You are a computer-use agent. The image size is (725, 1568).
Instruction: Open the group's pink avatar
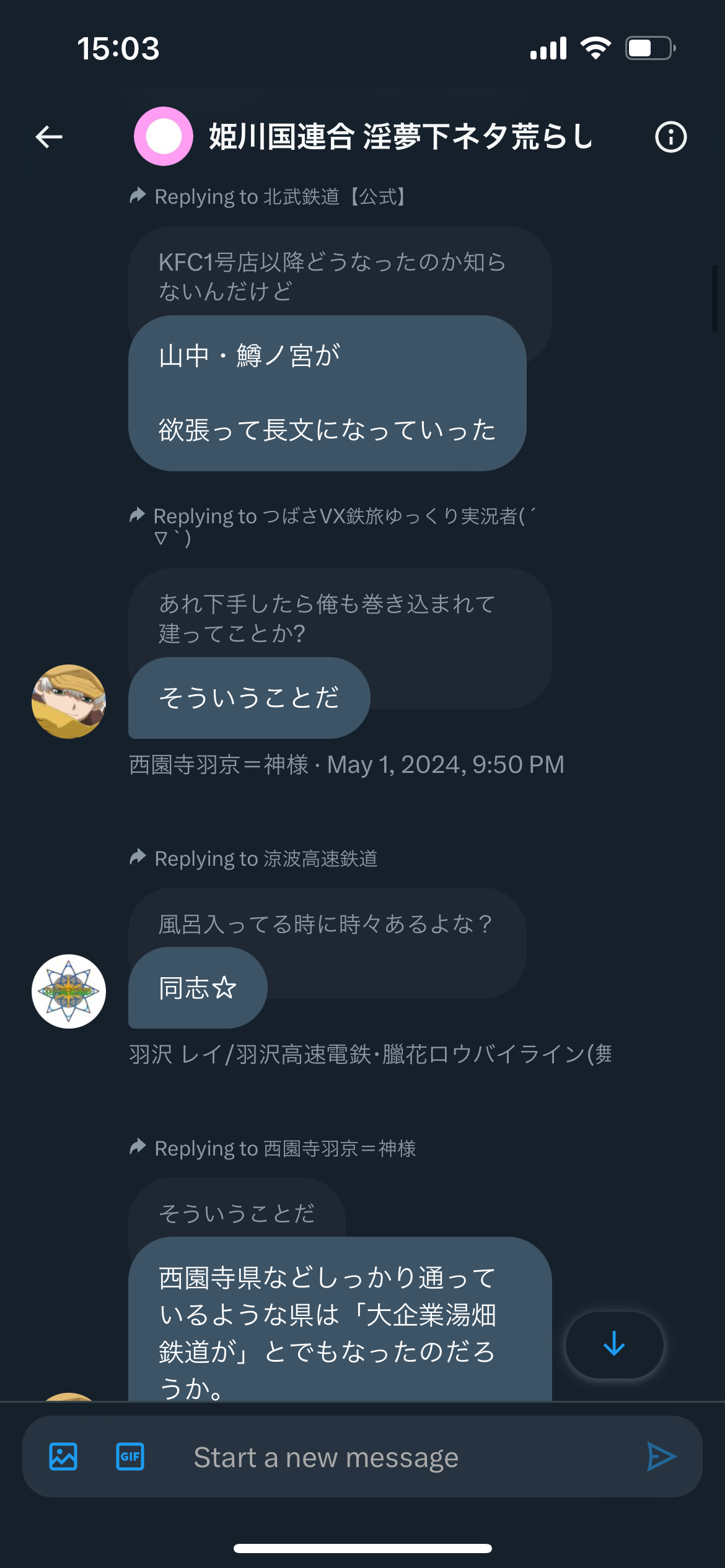(164, 136)
